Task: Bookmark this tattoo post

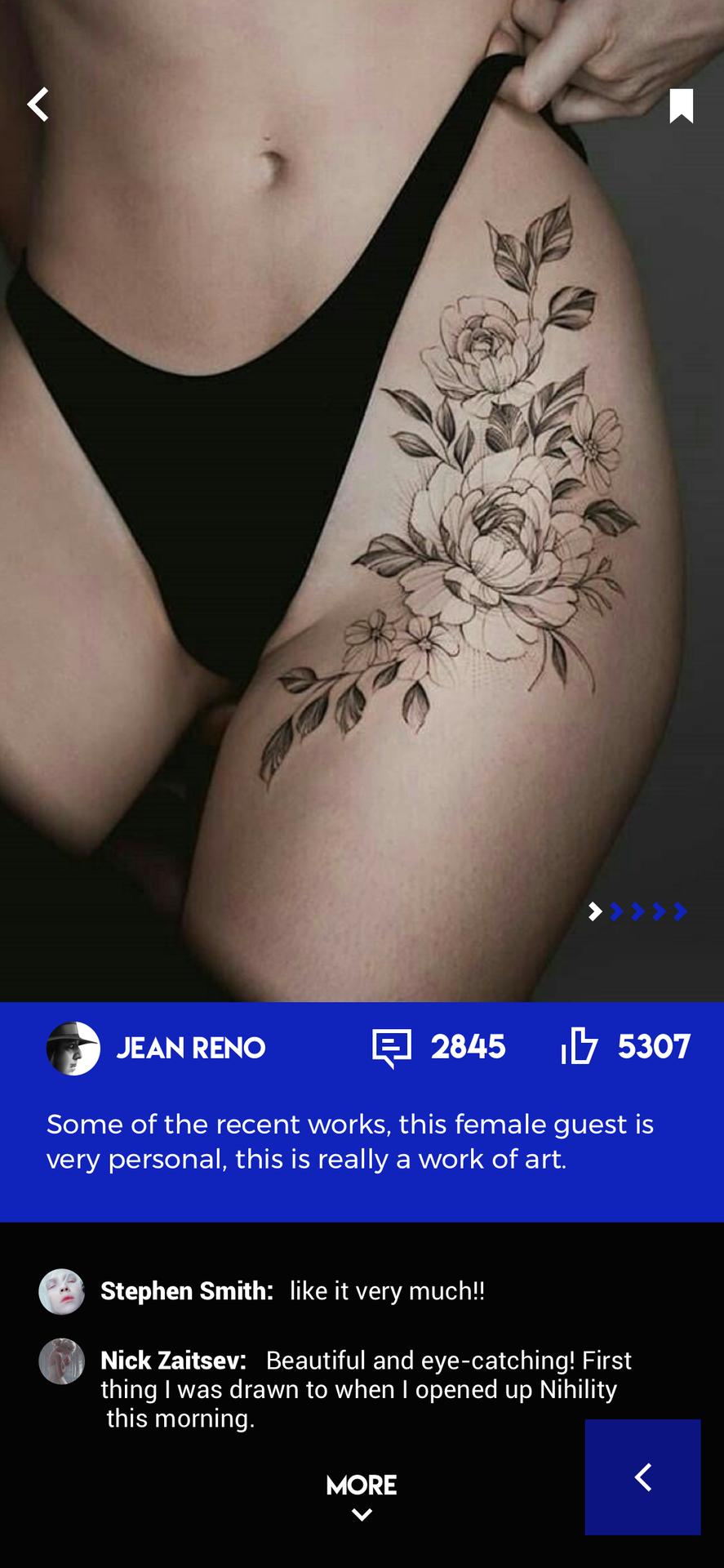Action: tap(682, 106)
